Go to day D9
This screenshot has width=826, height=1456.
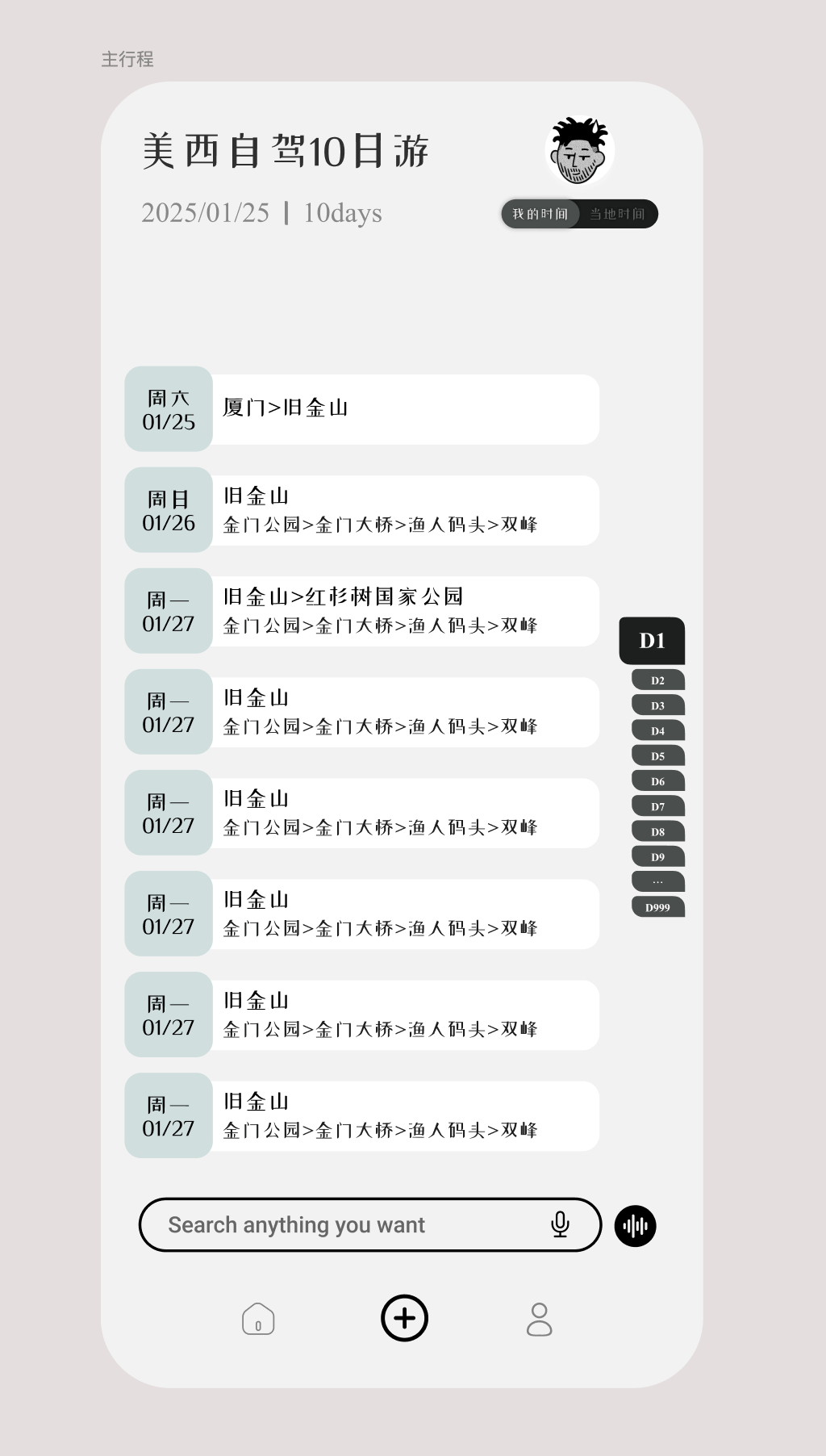pyautogui.click(x=658, y=857)
